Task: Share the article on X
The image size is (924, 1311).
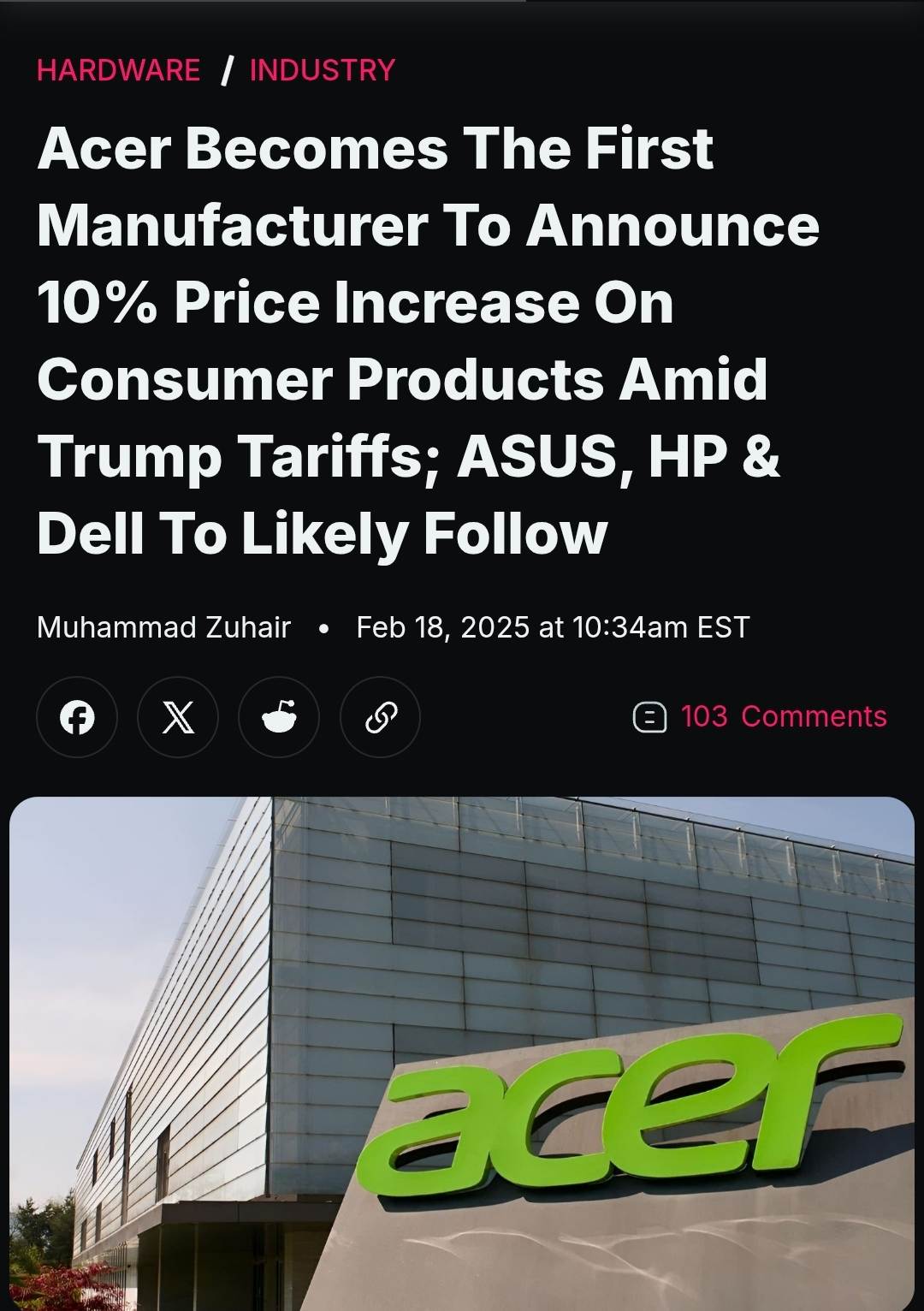Action: [x=178, y=717]
